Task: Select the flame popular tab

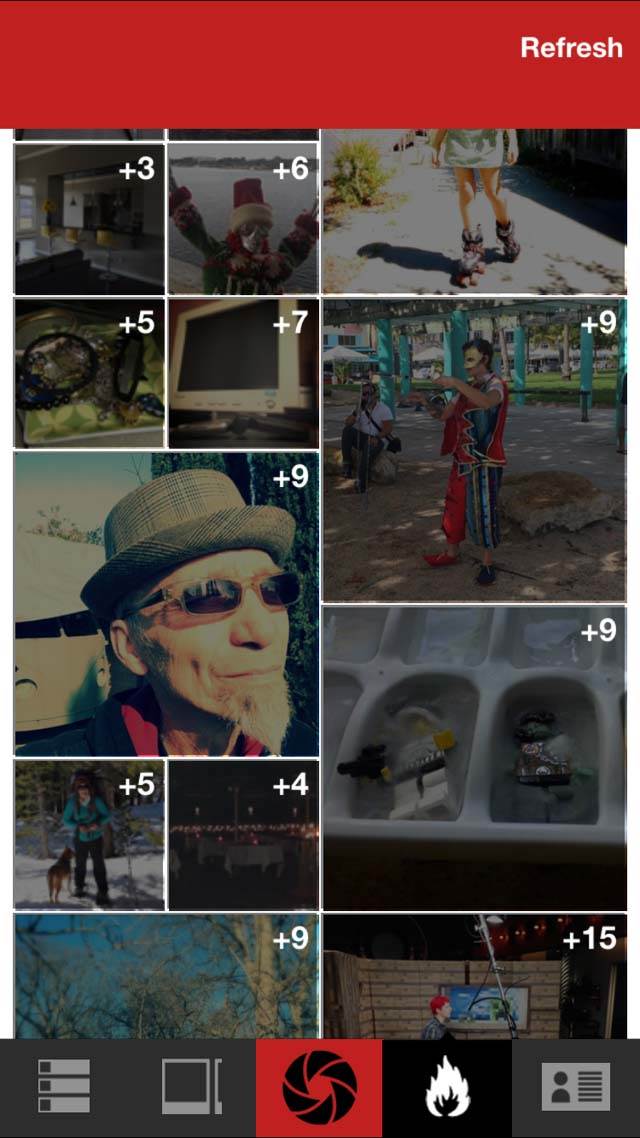Action: 448,1086
